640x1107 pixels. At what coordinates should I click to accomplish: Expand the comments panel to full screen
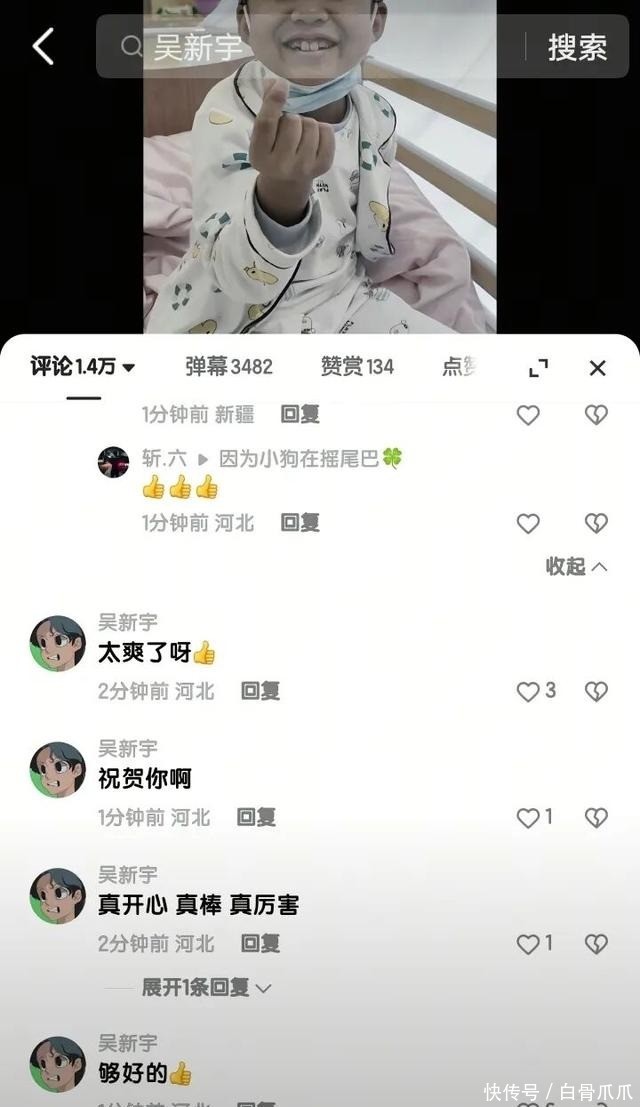538,368
